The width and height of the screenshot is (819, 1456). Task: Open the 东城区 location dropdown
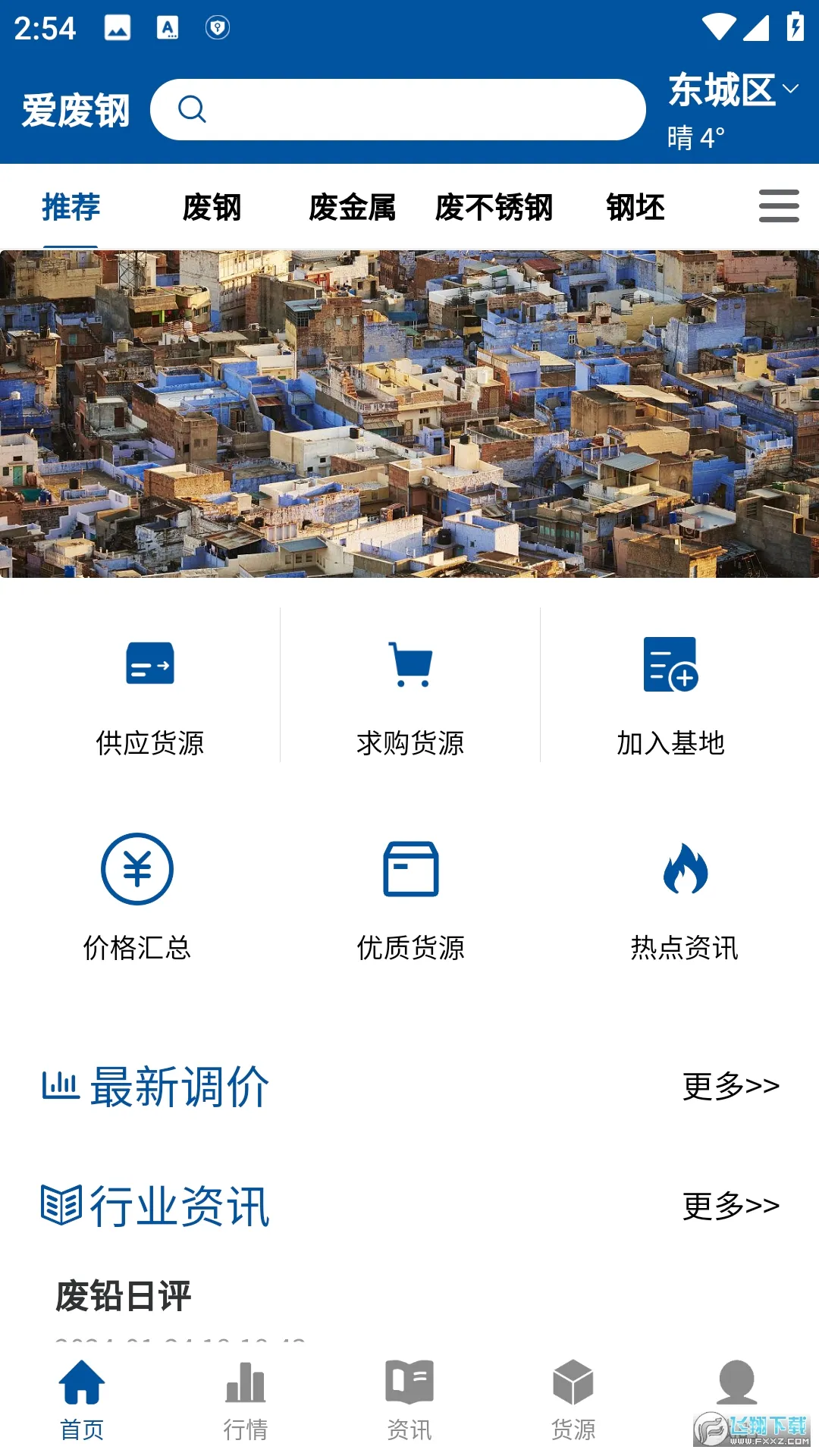pyautogui.click(x=733, y=90)
